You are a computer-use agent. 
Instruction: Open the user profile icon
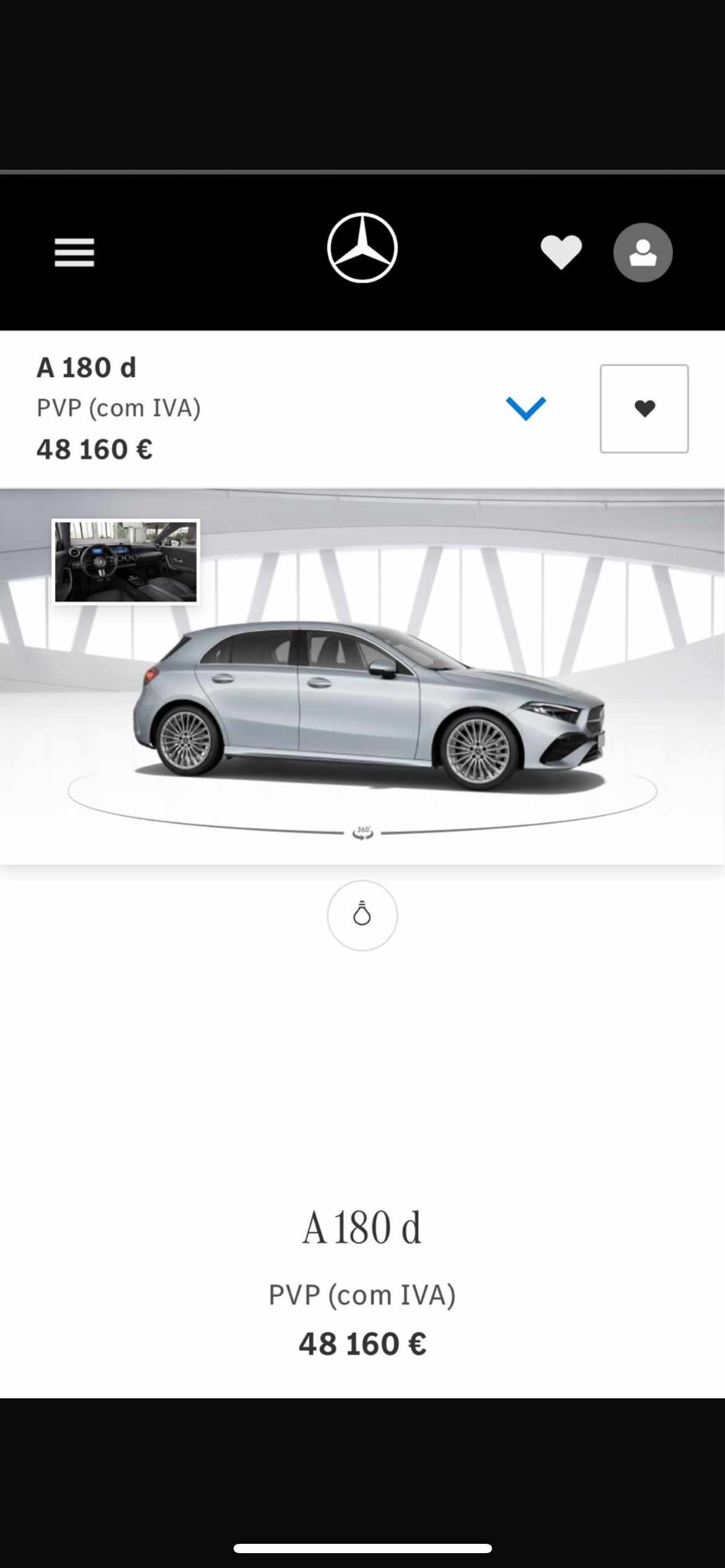pos(643,253)
